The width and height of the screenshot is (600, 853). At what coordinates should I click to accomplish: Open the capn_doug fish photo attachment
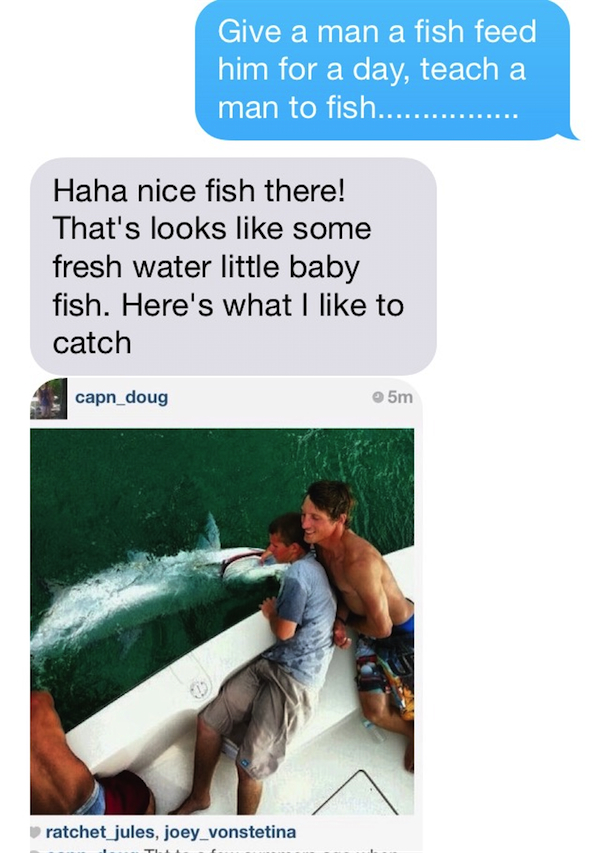click(x=222, y=620)
